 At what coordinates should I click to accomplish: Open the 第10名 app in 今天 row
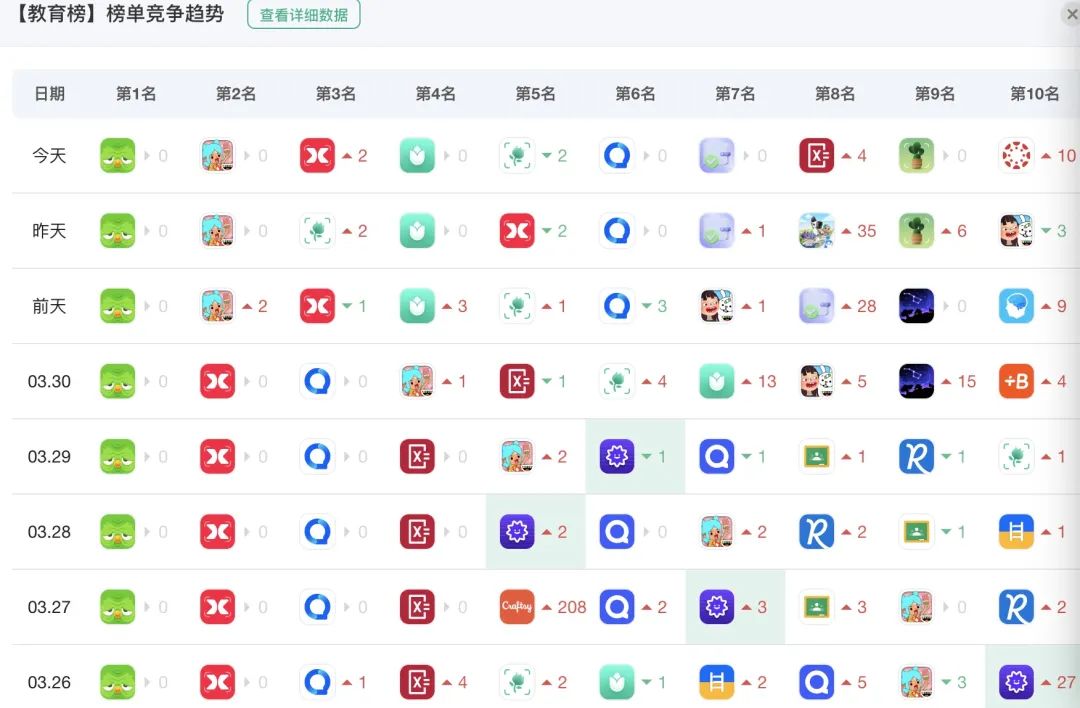(x=1016, y=156)
